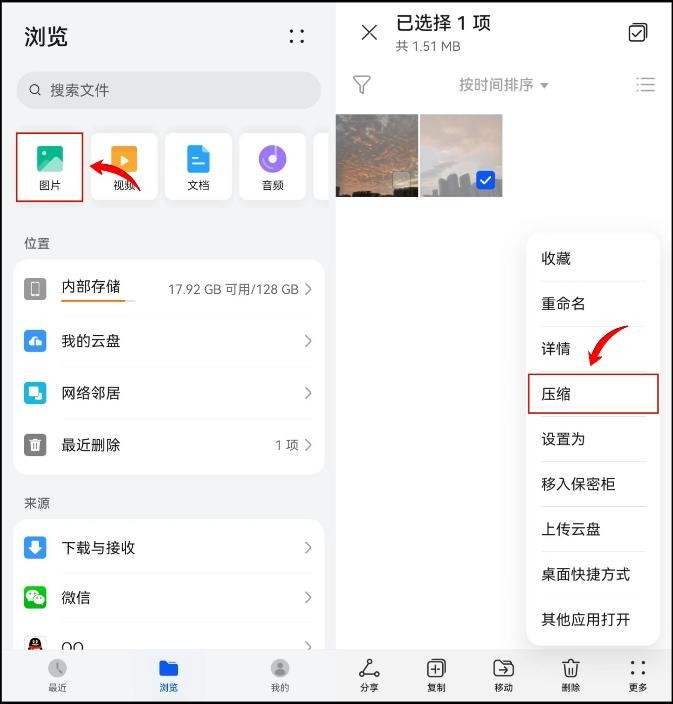Close the selection mode with X
This screenshot has height=704, width=673.
coord(369,32)
